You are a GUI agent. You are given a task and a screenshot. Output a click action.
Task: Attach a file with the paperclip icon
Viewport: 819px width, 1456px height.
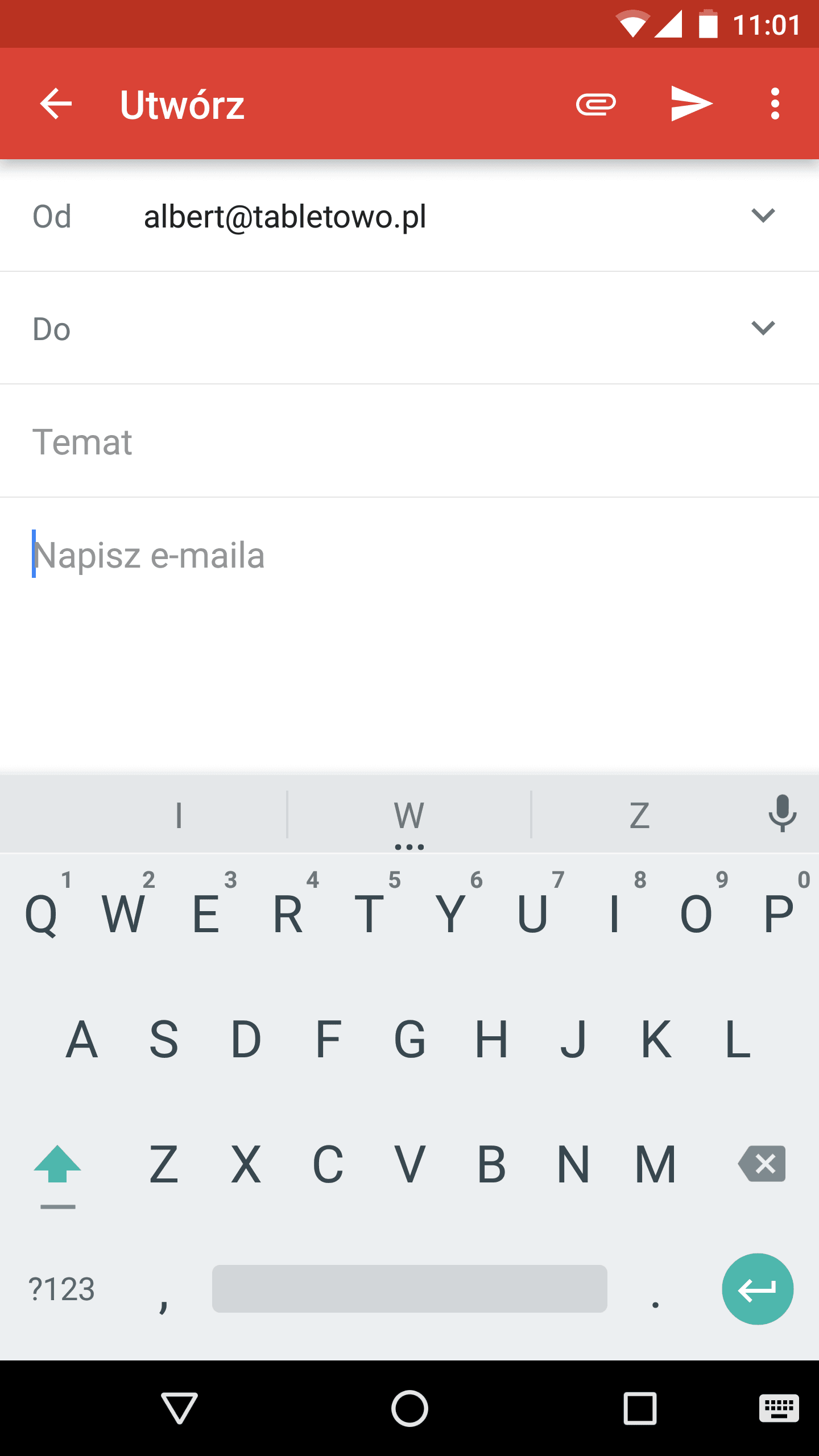595,104
